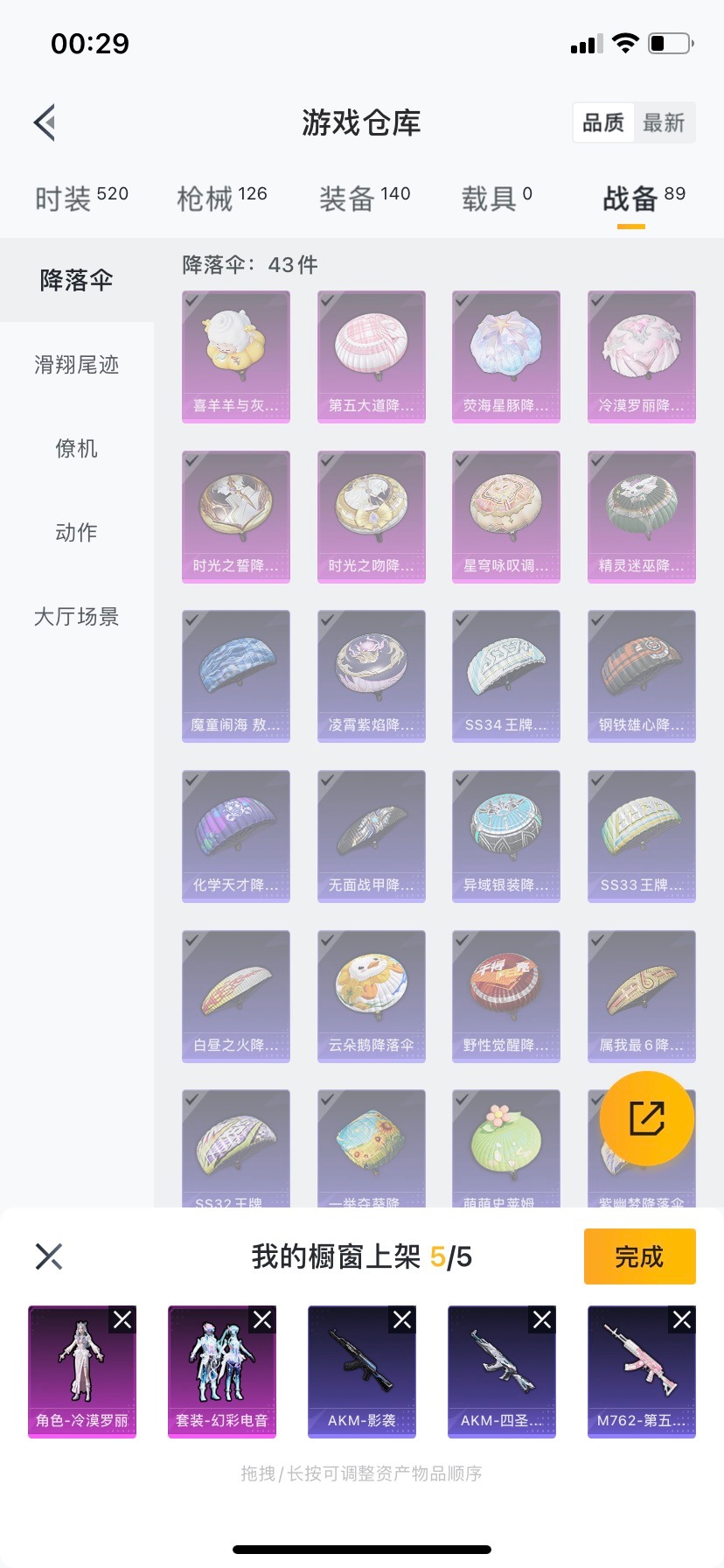
Task: Remove M762-第五… from the showcase
Action: coord(682,1319)
